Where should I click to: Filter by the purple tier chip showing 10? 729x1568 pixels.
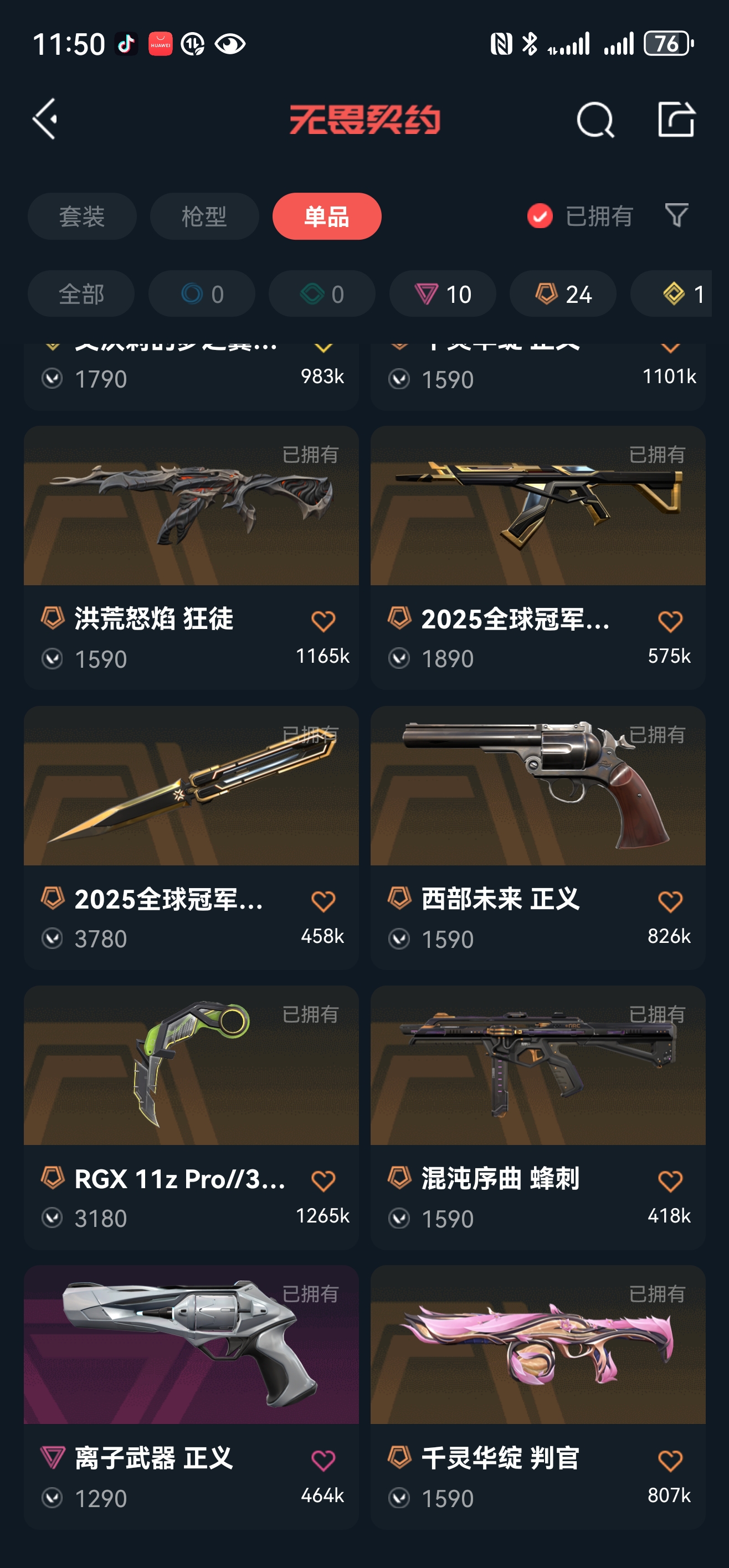tap(442, 294)
